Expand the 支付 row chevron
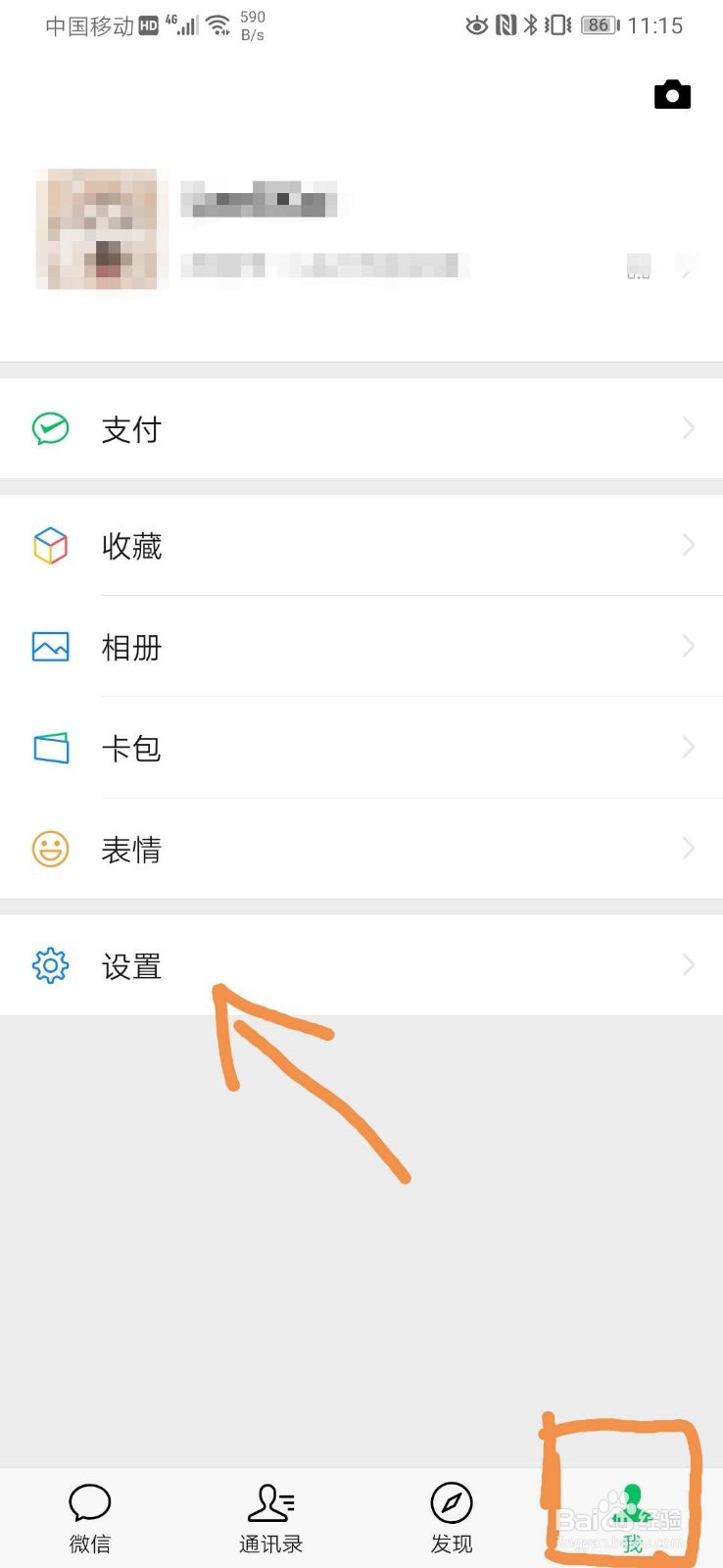 click(x=688, y=427)
